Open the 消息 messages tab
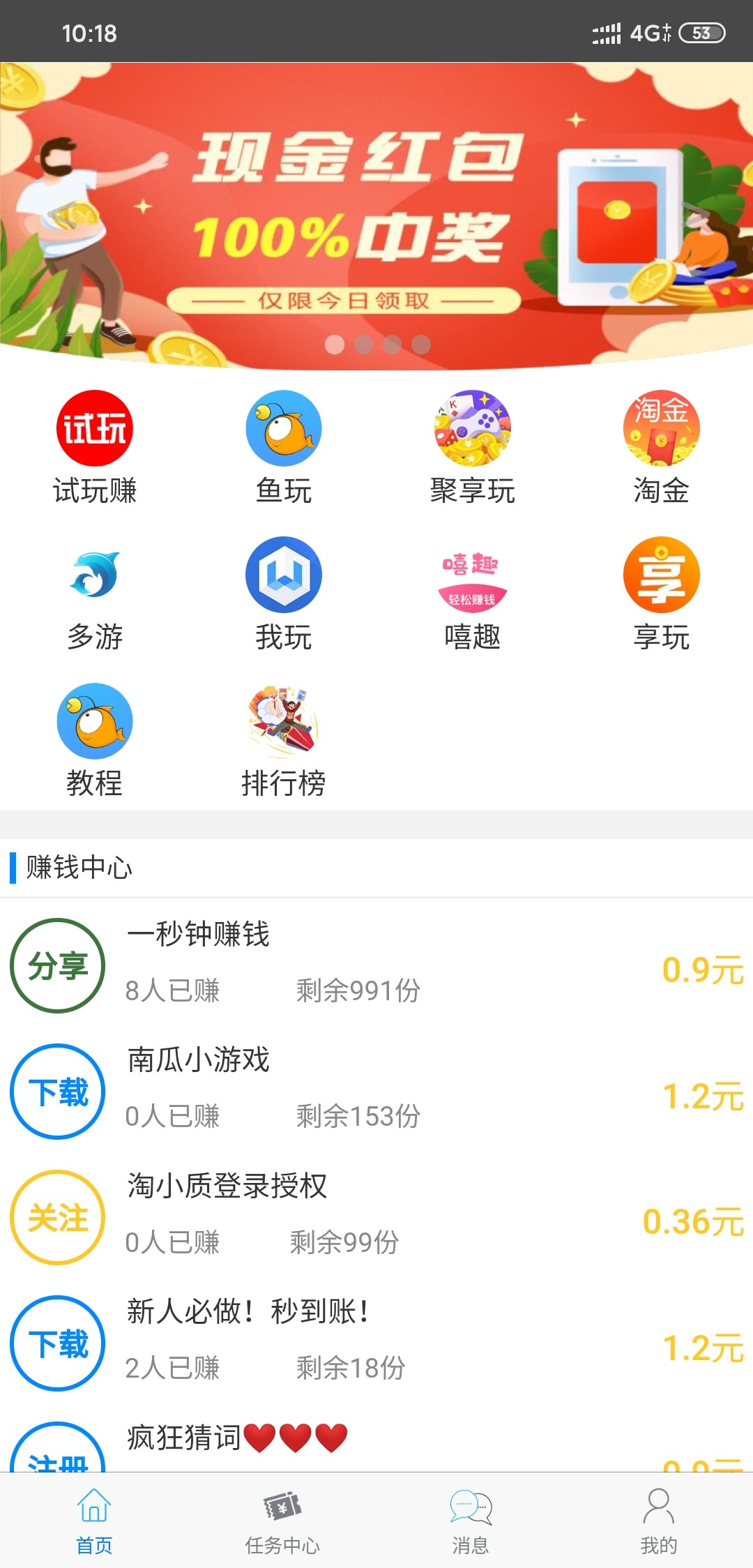 tap(471, 1521)
